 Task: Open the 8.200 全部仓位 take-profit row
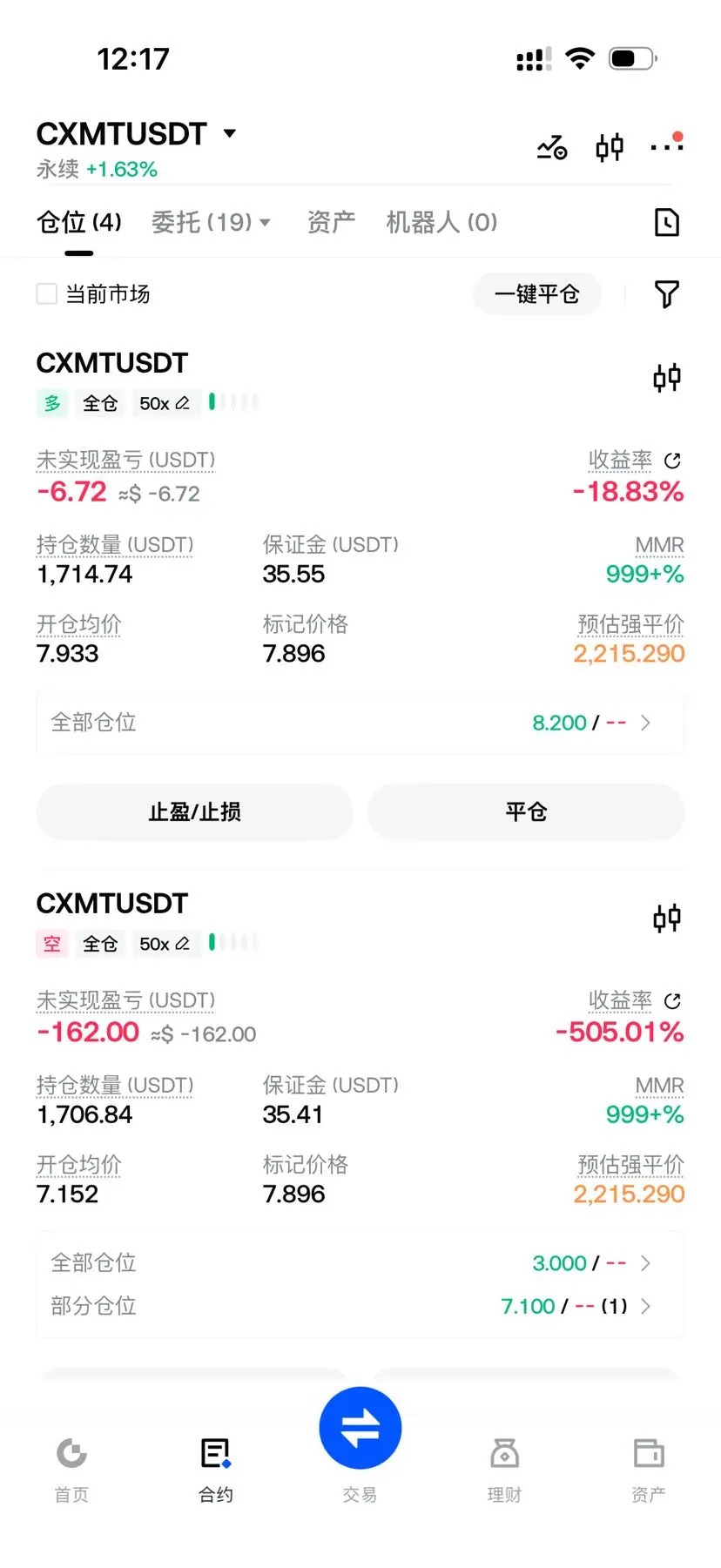coord(360,723)
